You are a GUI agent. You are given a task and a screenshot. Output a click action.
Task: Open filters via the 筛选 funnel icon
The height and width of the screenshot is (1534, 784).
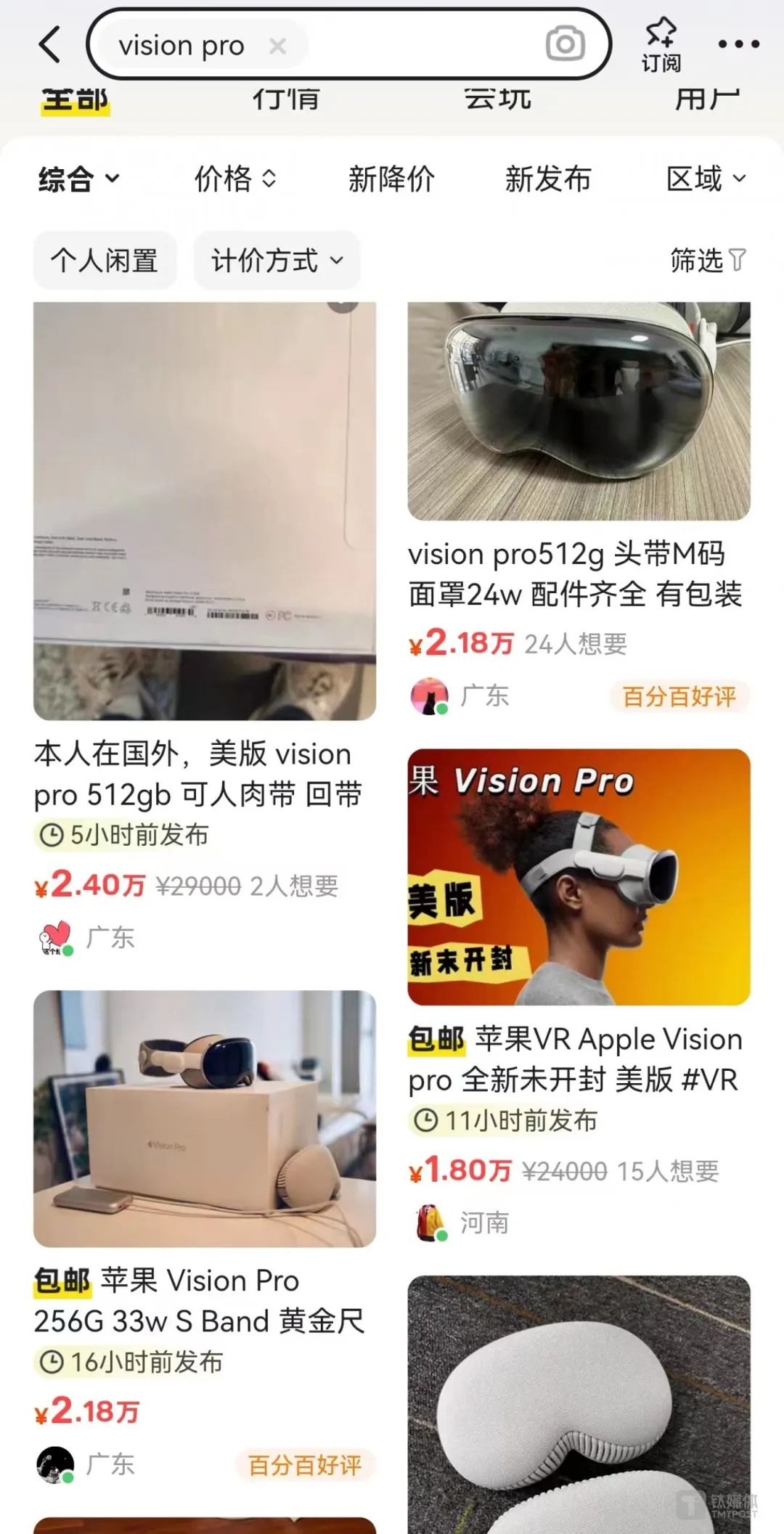tap(708, 261)
